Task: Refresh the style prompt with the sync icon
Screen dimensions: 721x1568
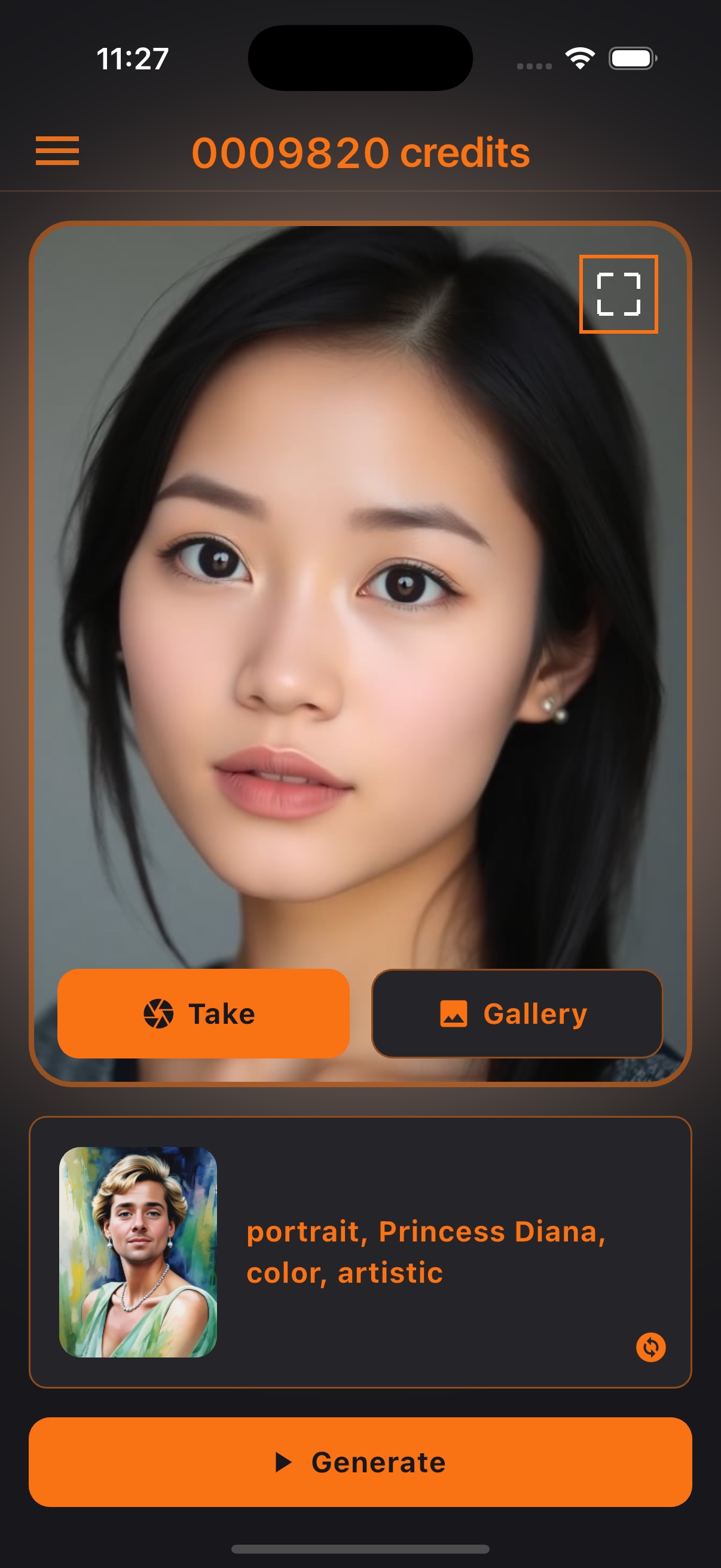Action: point(650,1347)
